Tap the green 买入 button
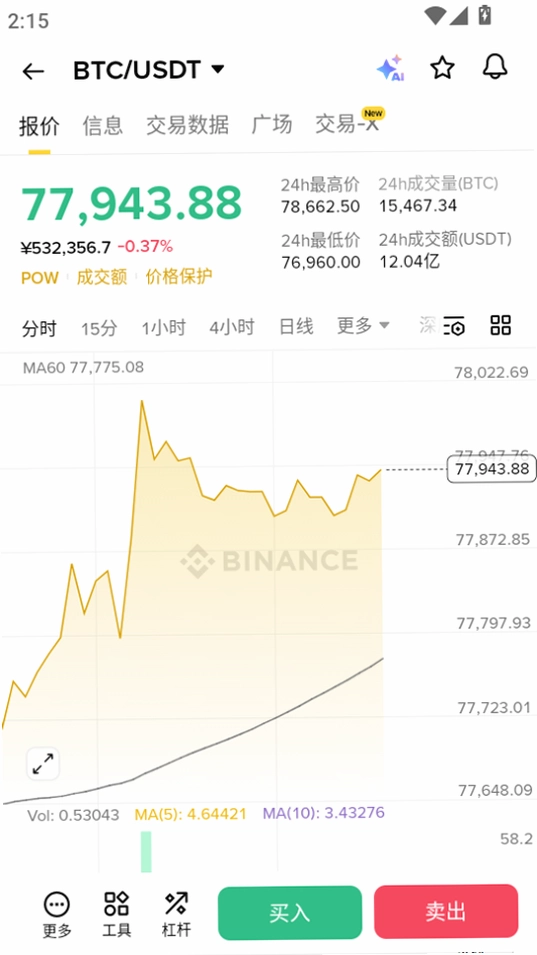Image resolution: width=537 pixels, height=955 pixels. tap(290, 912)
